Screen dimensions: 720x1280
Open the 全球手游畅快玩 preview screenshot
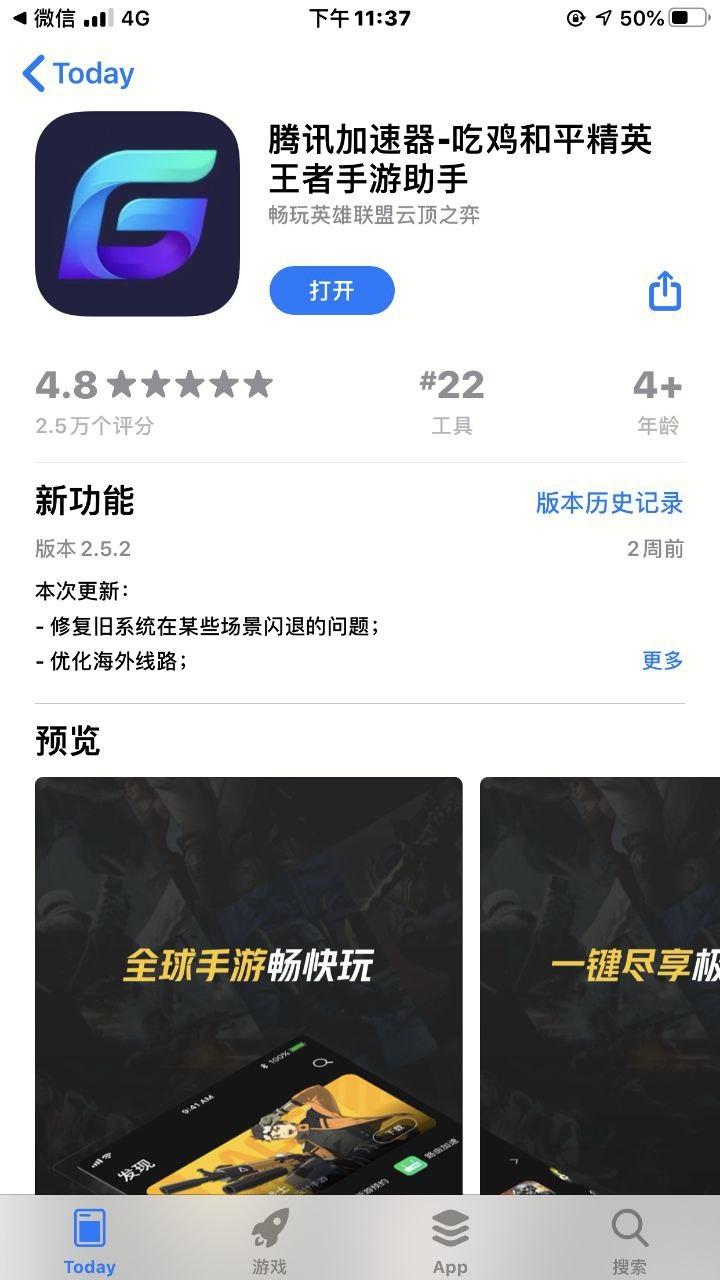[249, 985]
